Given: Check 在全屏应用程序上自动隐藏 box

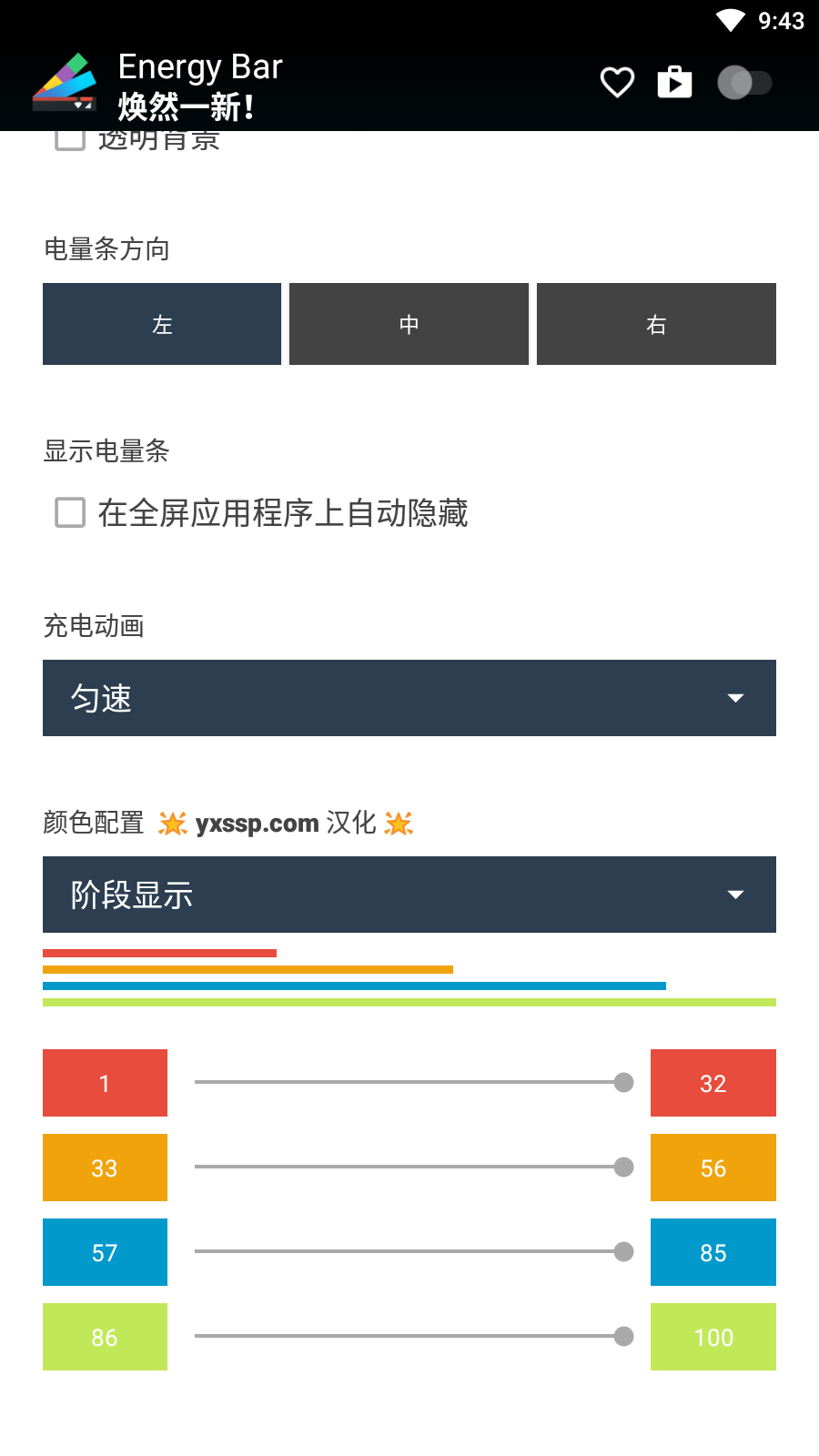Looking at the screenshot, I should [70, 512].
